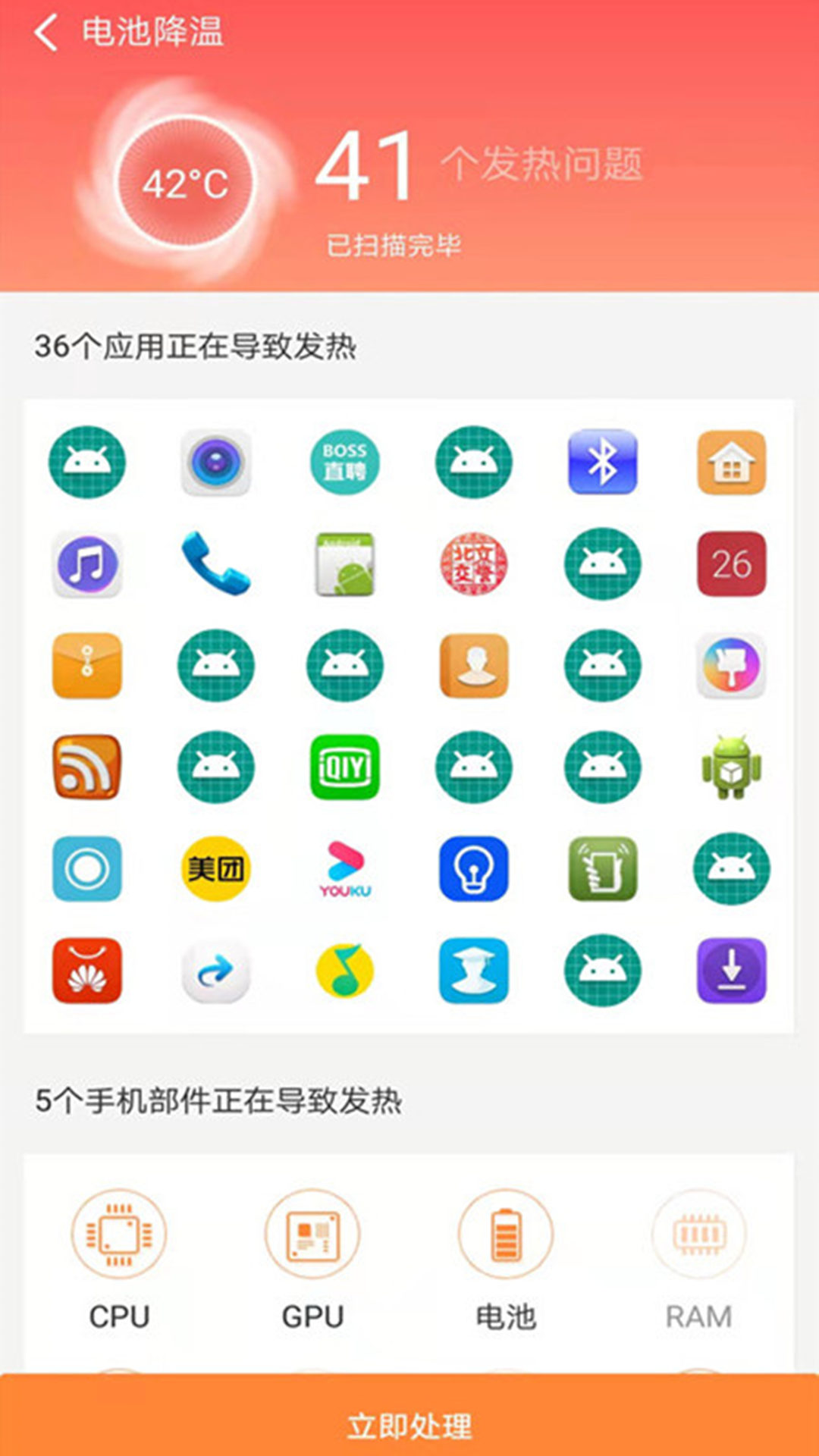Select the contacts app icon
The height and width of the screenshot is (1456, 819).
click(474, 666)
